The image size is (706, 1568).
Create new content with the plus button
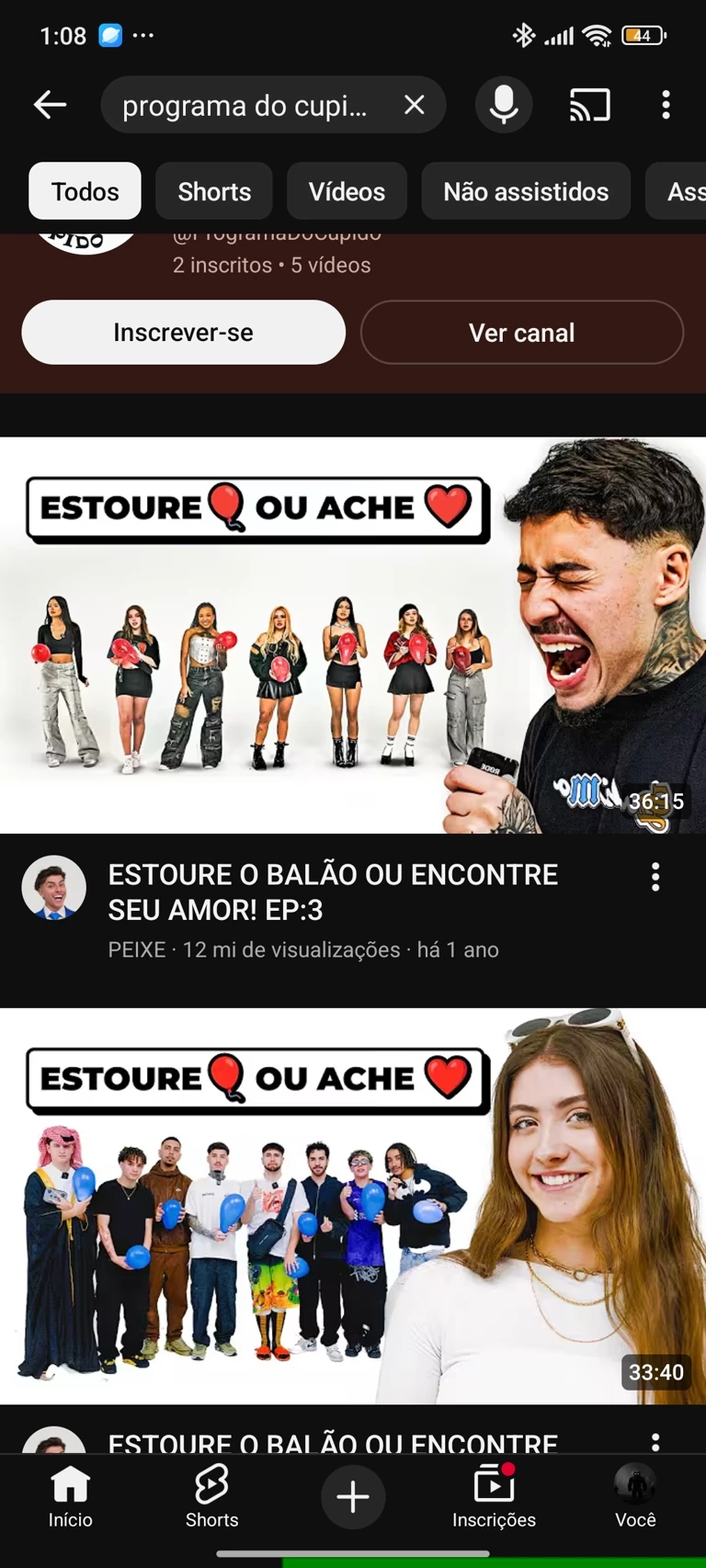(353, 1496)
